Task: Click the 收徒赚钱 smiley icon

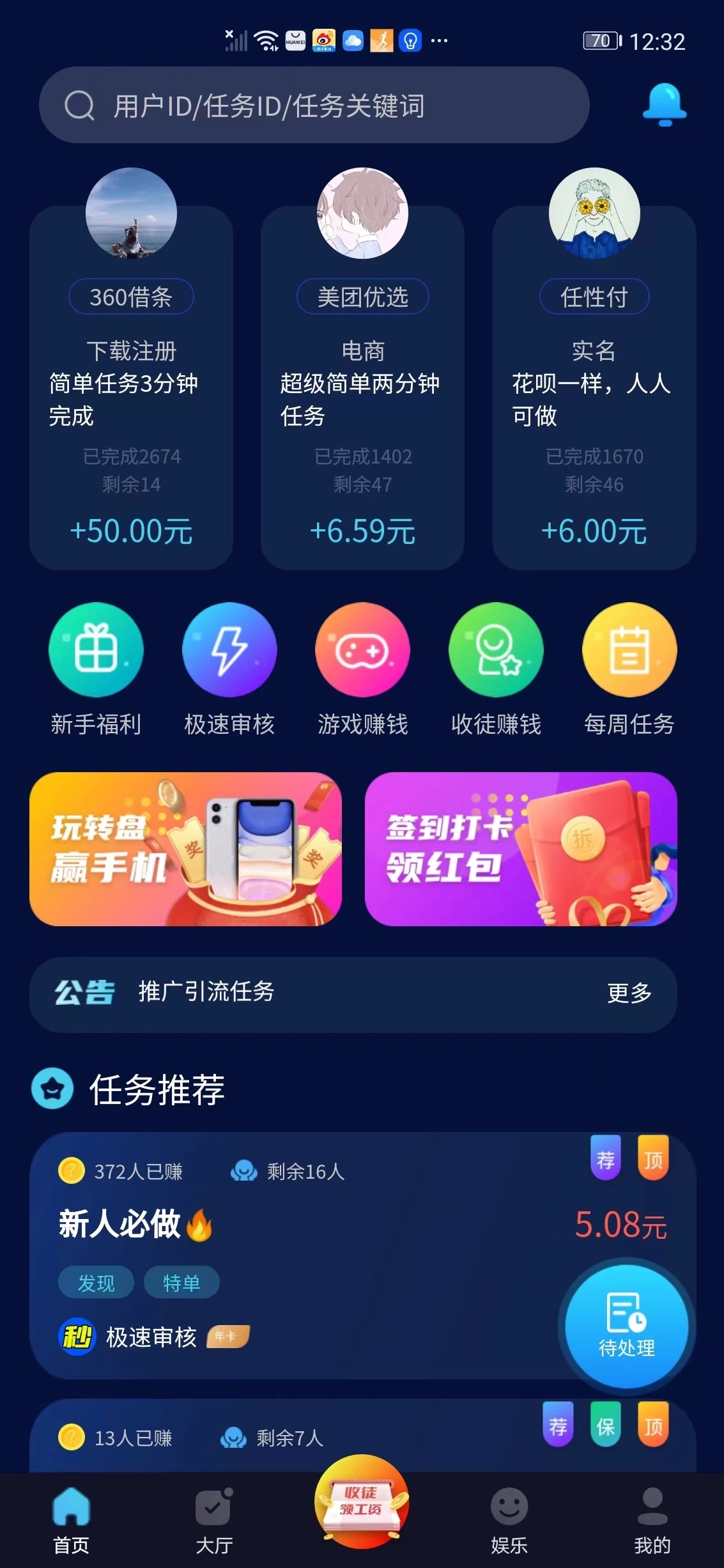Action: tap(495, 649)
